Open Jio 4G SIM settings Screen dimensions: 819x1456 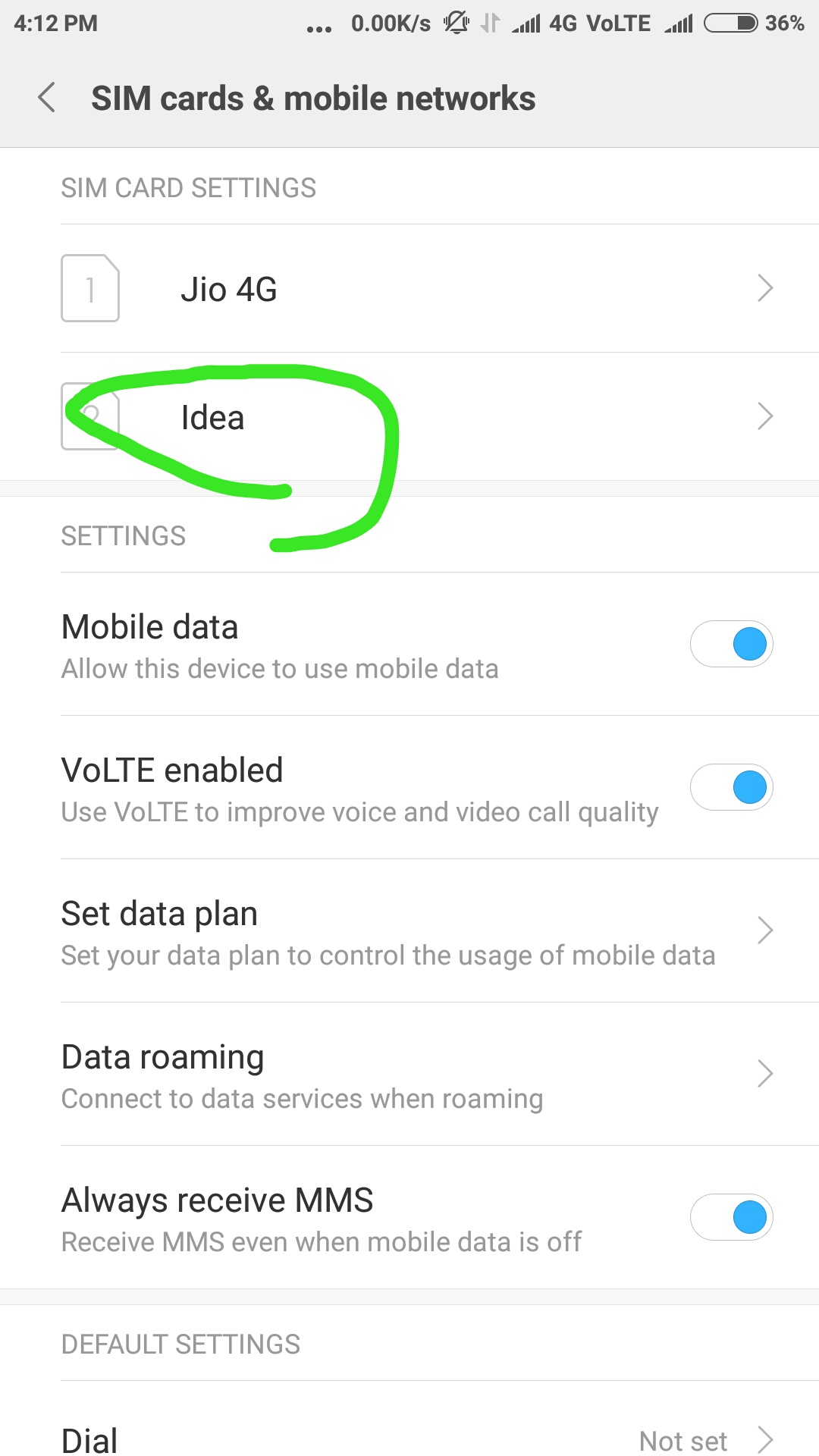pos(409,289)
